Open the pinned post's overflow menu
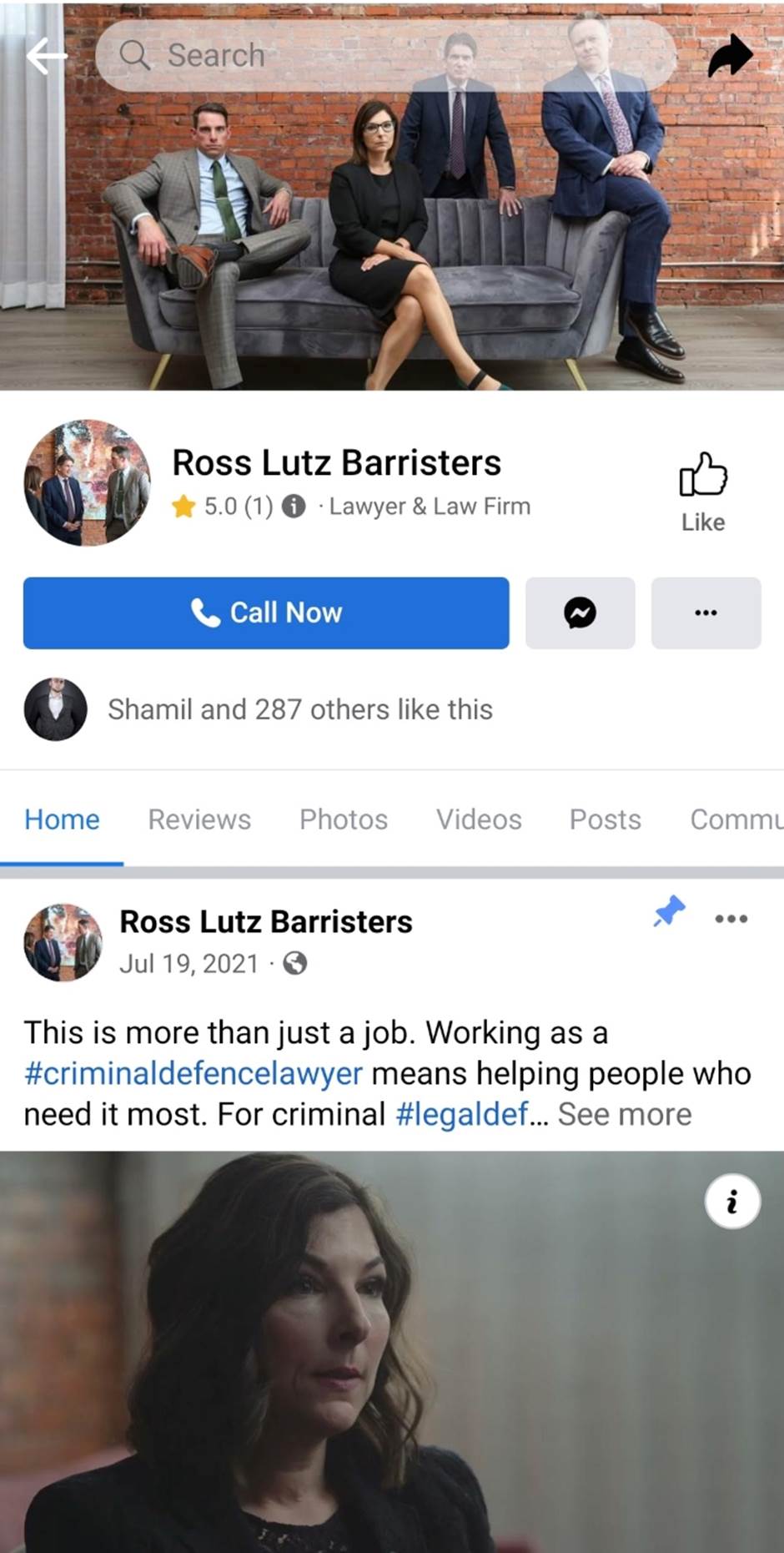Image resolution: width=784 pixels, height=1553 pixels. tap(731, 919)
